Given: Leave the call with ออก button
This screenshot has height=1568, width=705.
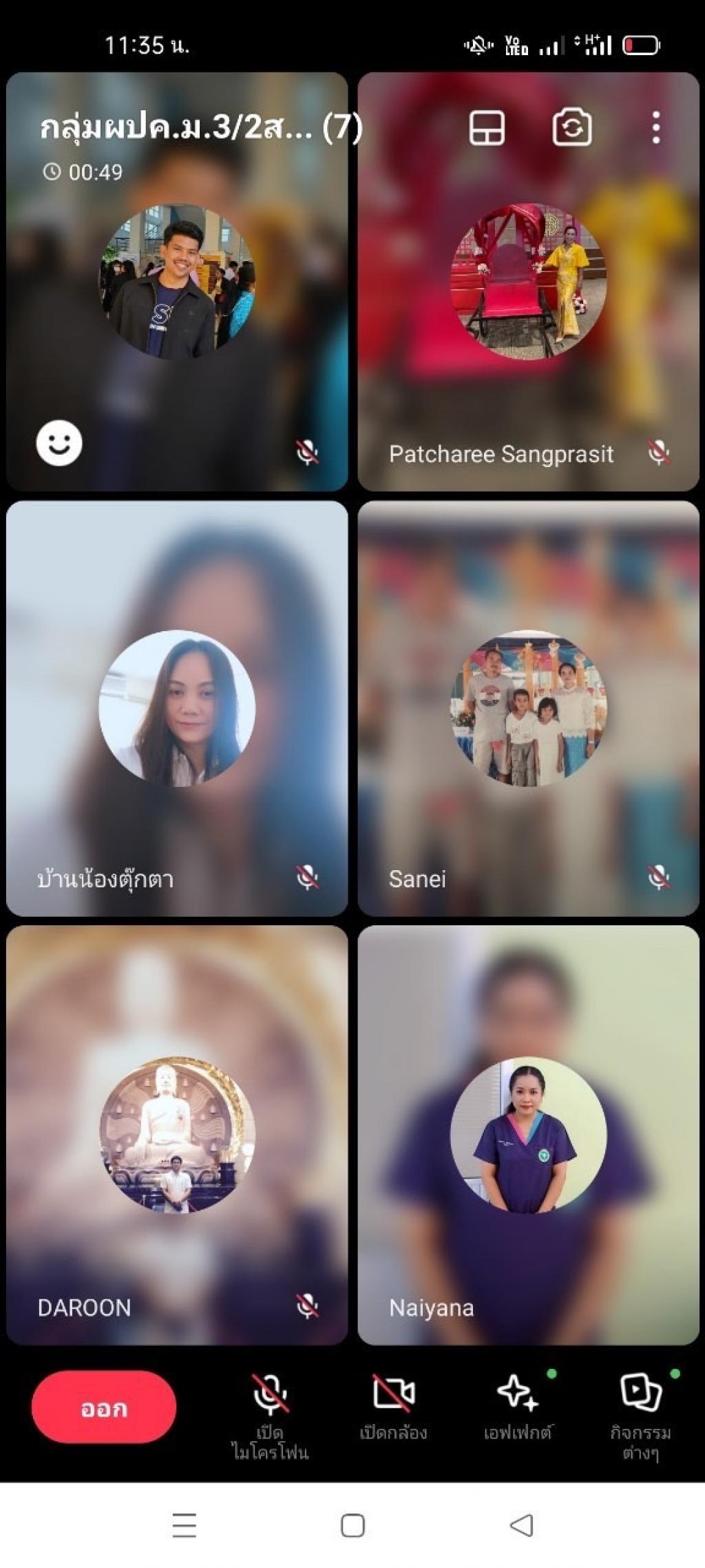Looking at the screenshot, I should [104, 1407].
